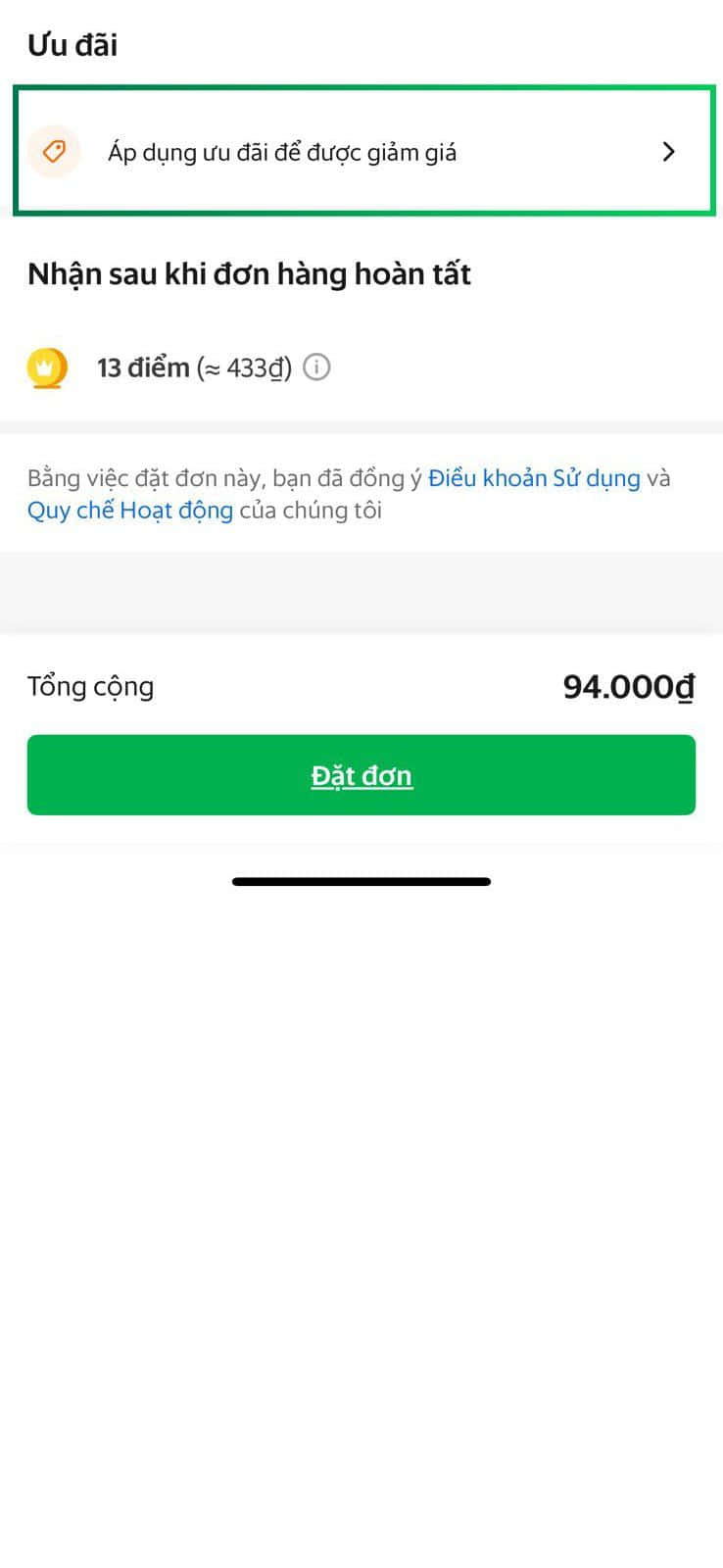Screen dimensions: 723x1568
Task: Tap the home indicator bar
Action: pos(361,881)
